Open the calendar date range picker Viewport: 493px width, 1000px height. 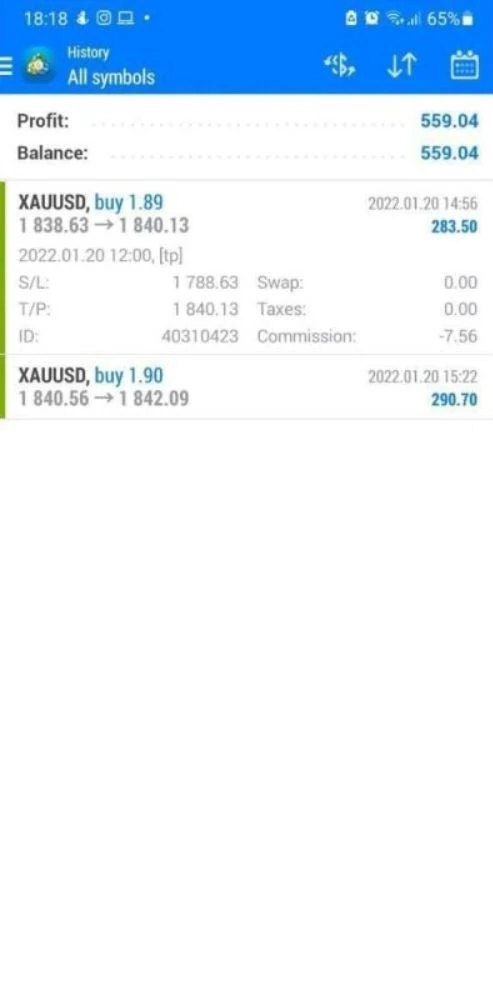[x=464, y=65]
